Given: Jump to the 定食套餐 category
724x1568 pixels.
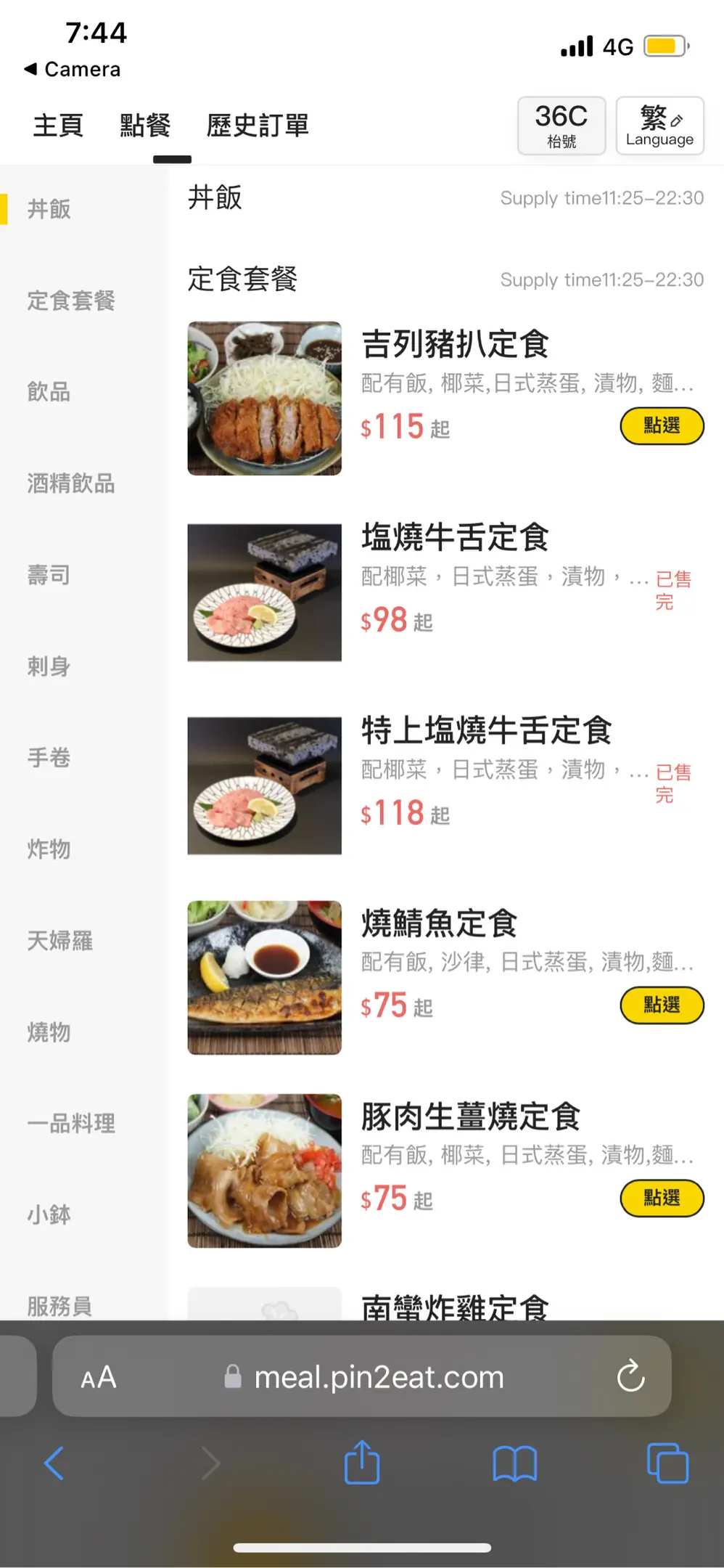Looking at the screenshot, I should click(x=71, y=301).
